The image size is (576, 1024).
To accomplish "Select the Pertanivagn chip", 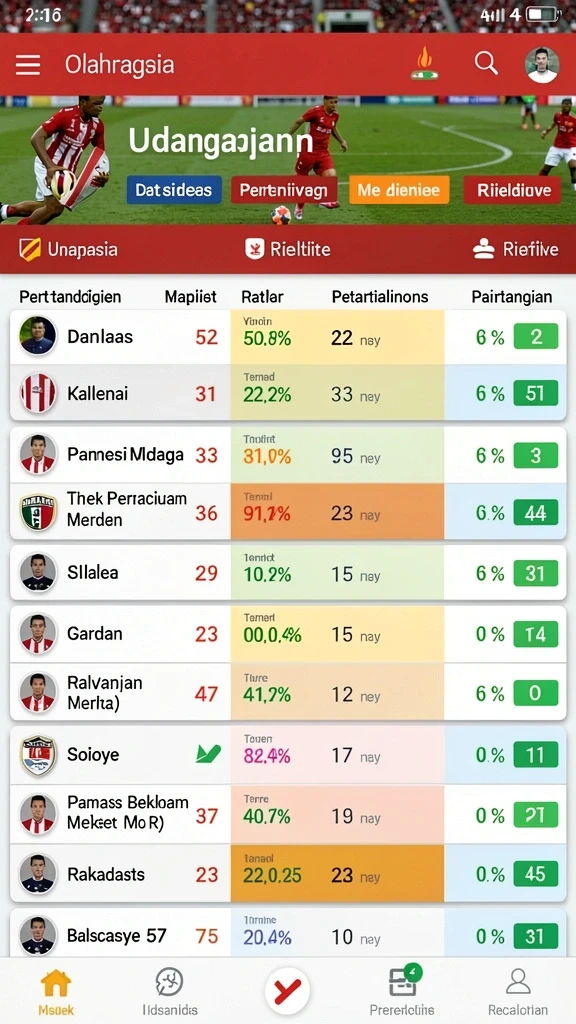I will 284,190.
